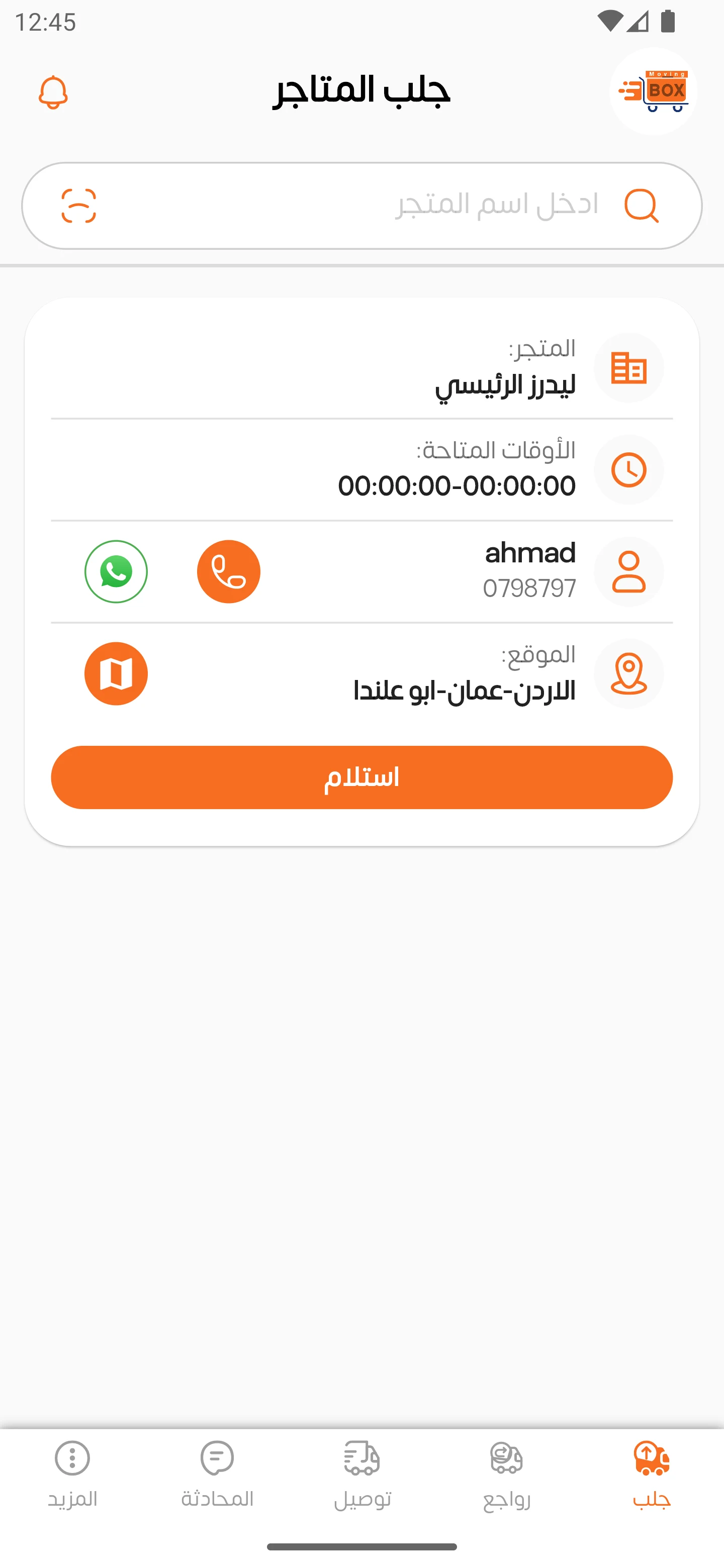Open the notifications bell

coord(53,92)
